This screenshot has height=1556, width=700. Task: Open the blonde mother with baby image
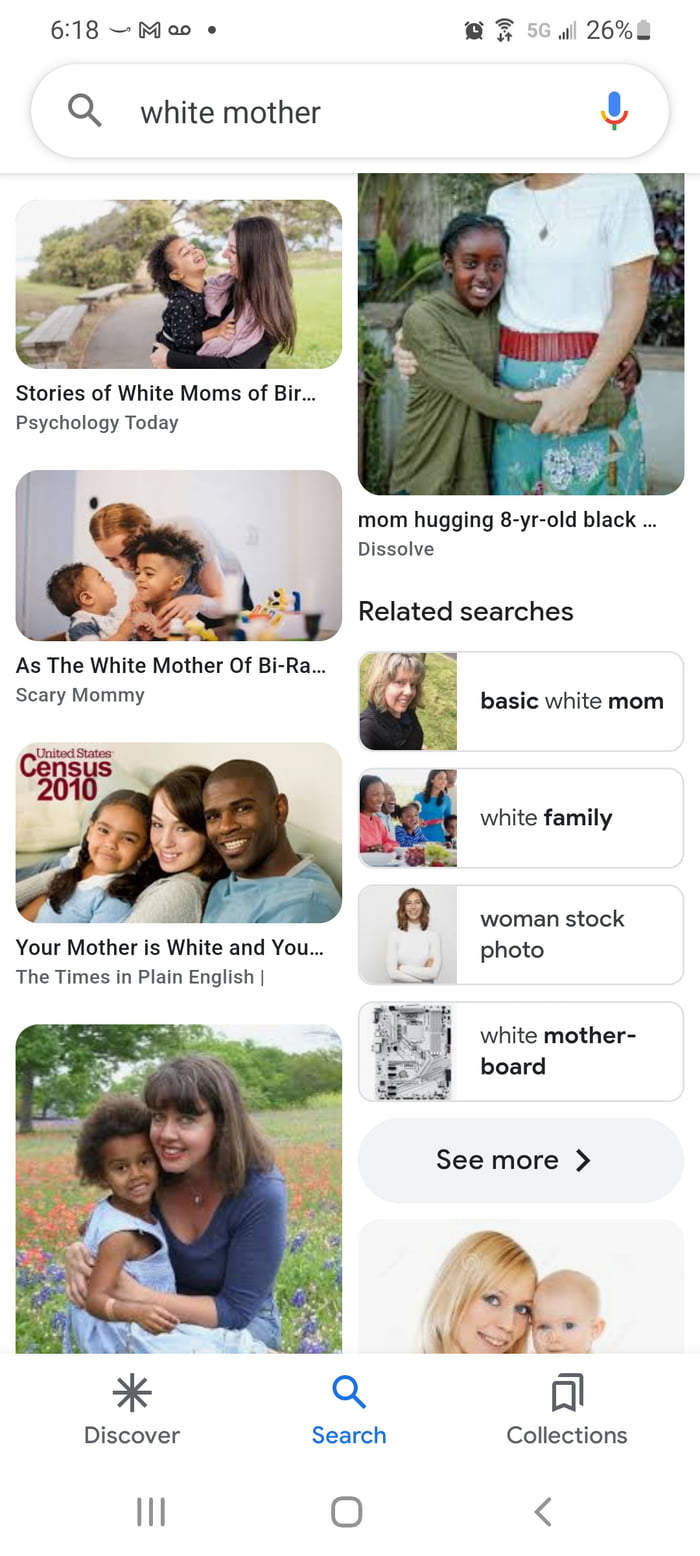pyautogui.click(x=520, y=1288)
